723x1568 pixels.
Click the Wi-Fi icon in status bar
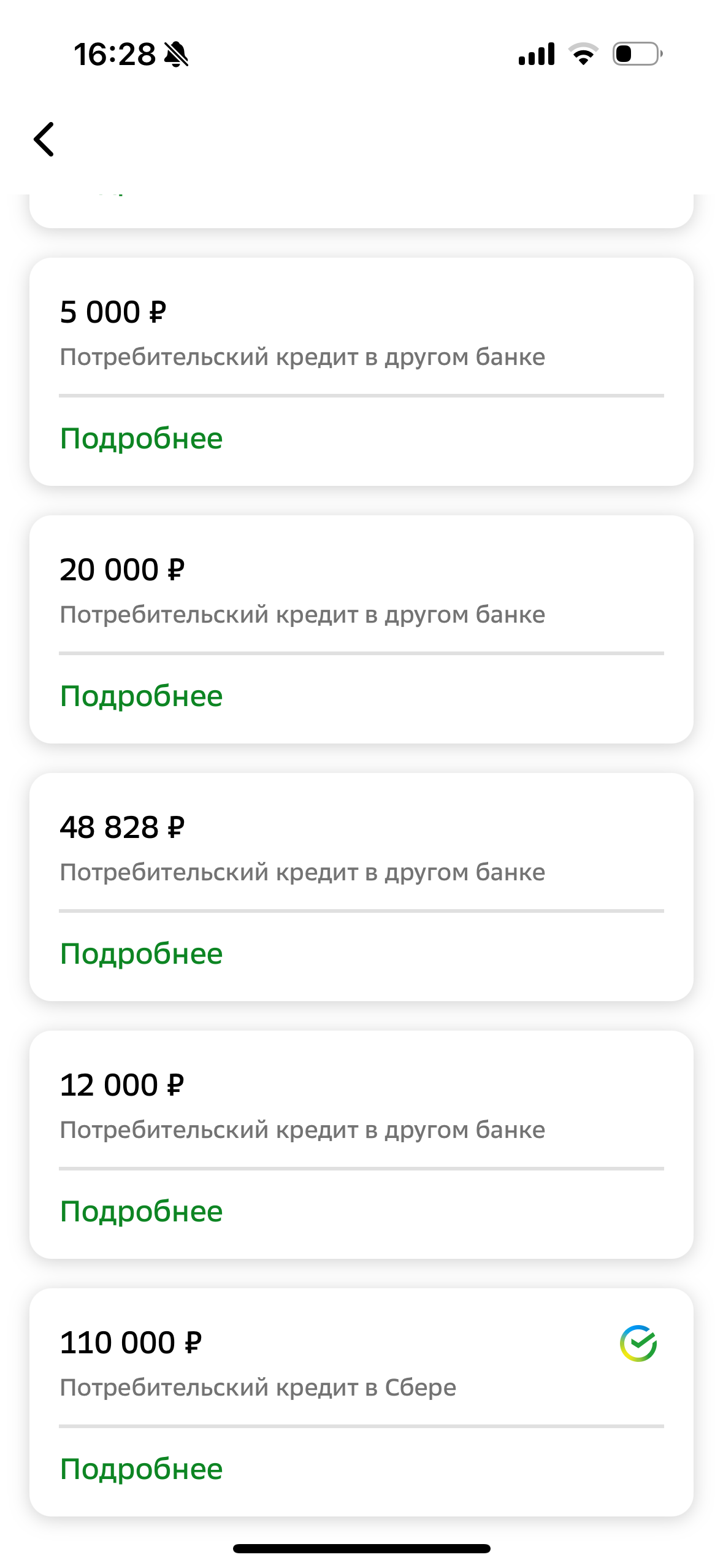(583, 54)
